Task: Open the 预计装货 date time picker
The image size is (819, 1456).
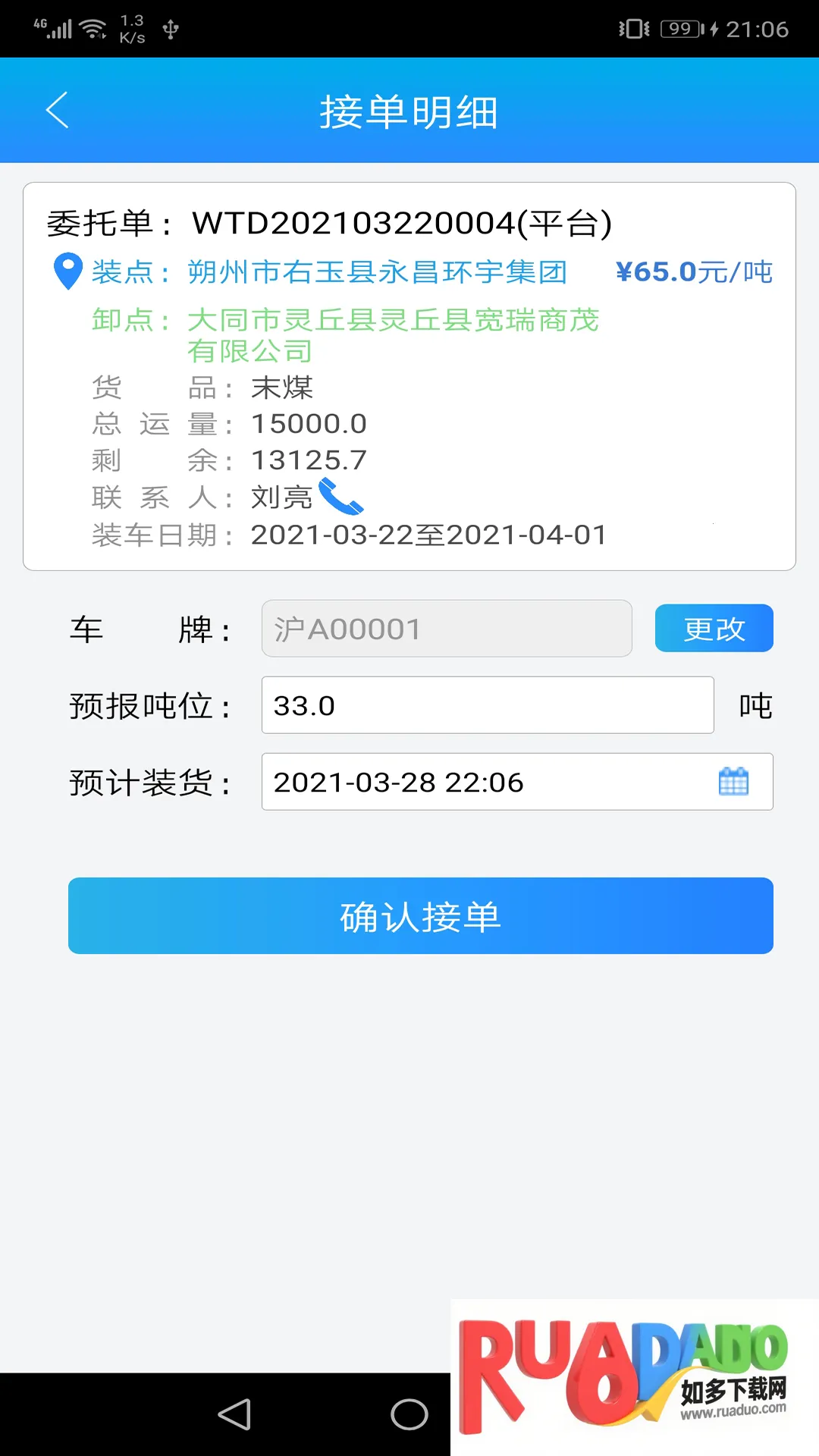Action: point(733,781)
